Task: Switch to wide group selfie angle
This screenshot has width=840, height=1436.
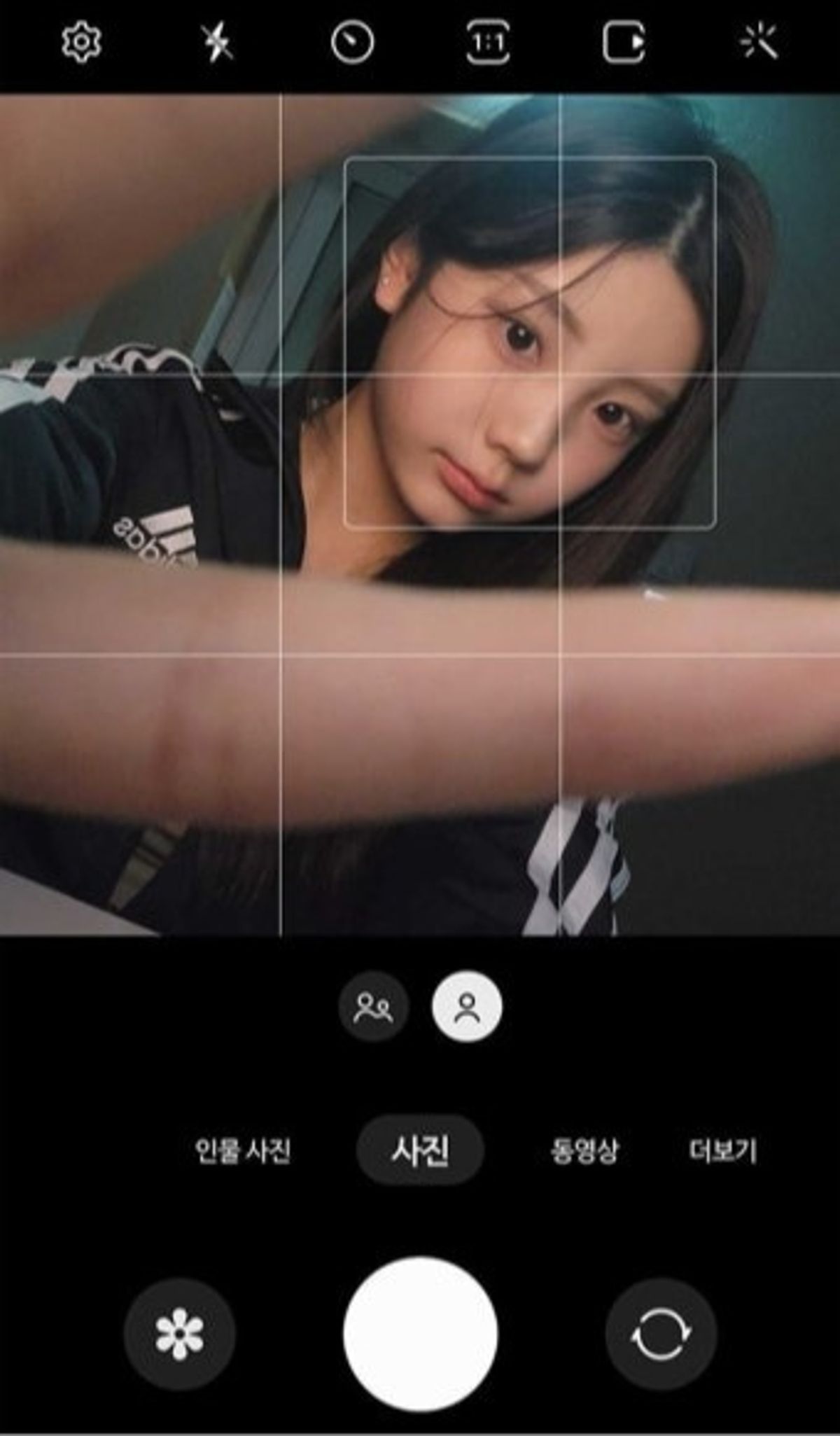Action: (x=374, y=1007)
